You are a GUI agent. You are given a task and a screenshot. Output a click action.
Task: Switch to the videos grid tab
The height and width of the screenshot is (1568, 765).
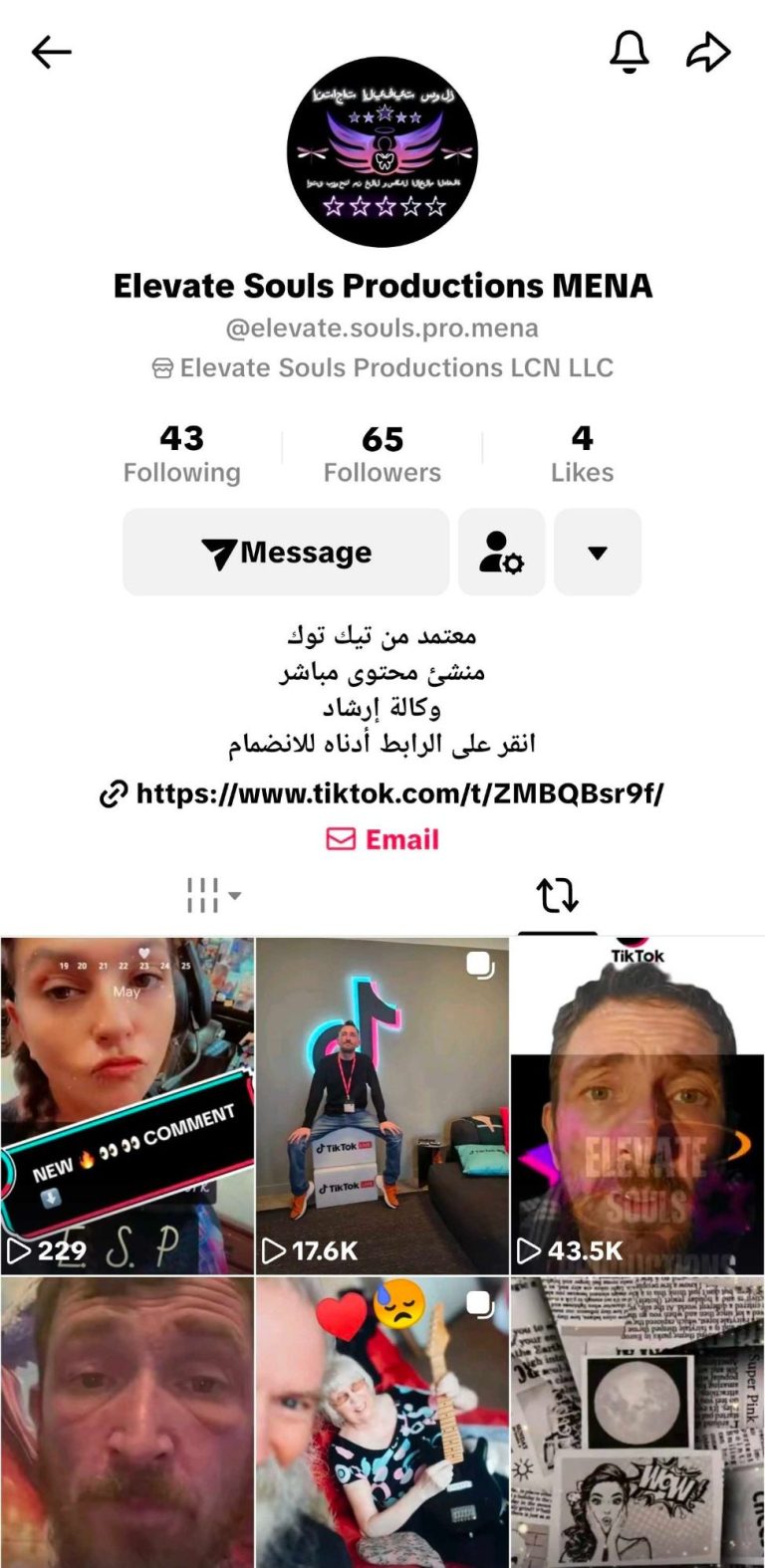[x=212, y=895]
